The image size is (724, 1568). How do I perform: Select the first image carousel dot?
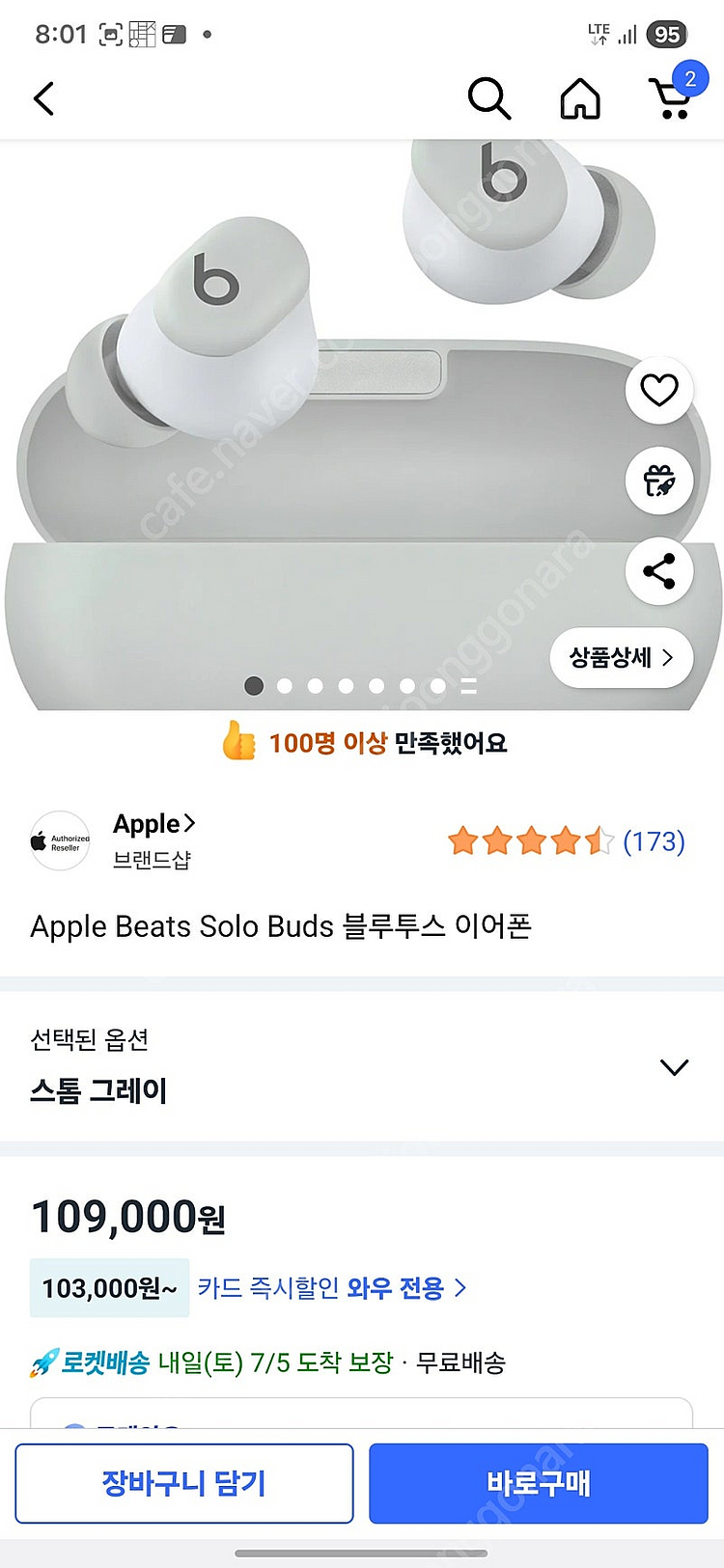coord(254,686)
